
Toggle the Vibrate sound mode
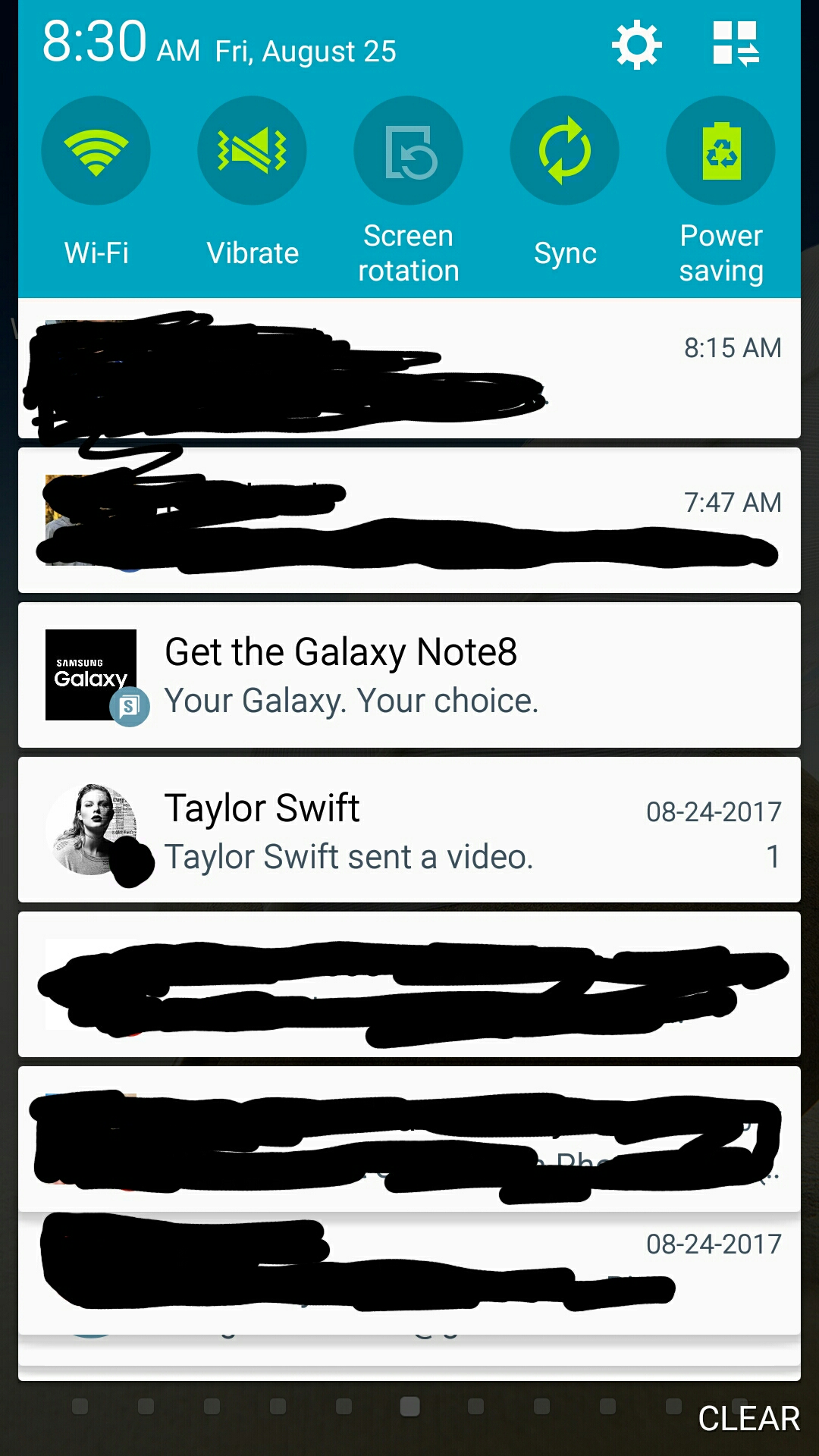click(252, 151)
